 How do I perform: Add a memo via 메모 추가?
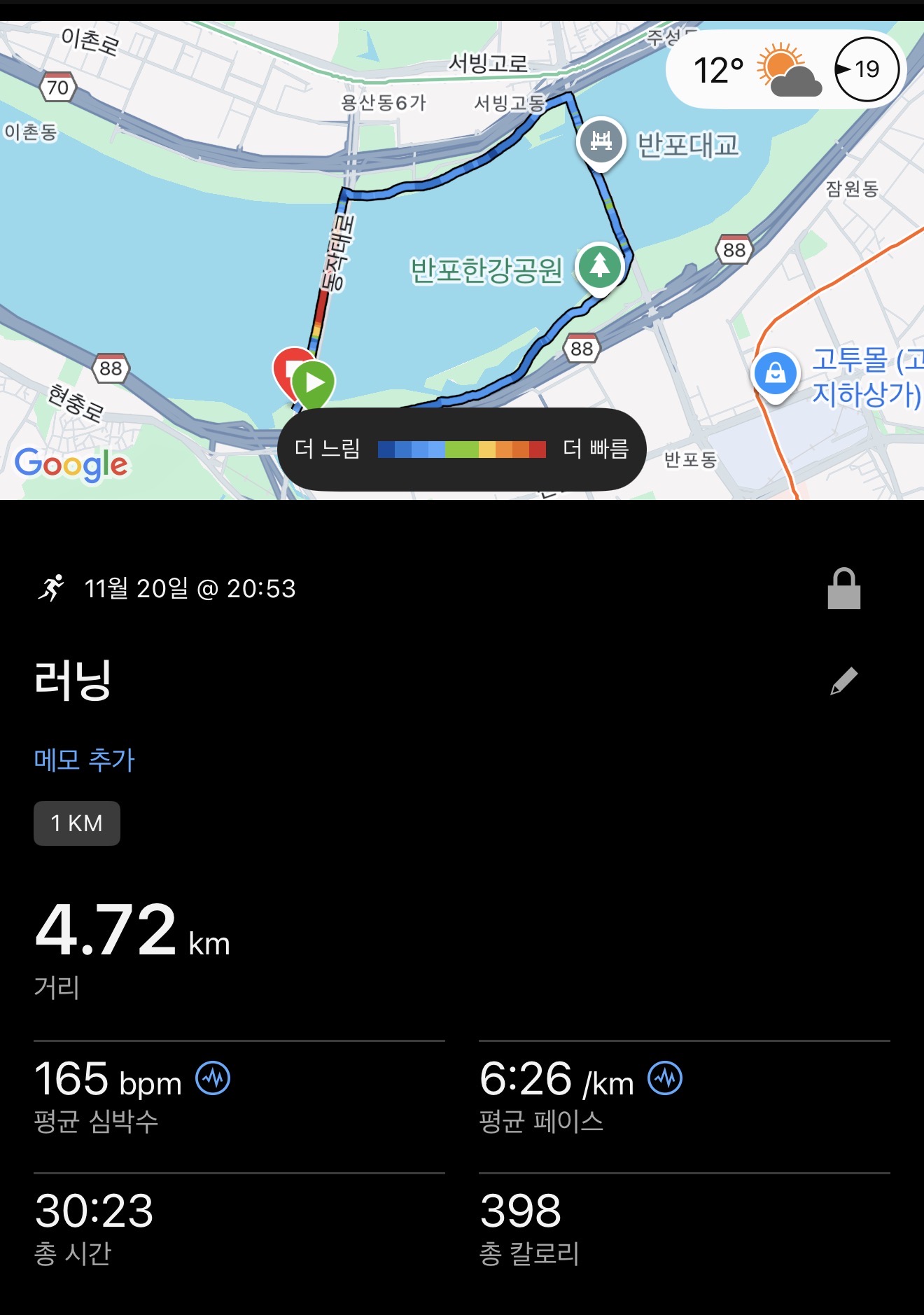pos(84,760)
